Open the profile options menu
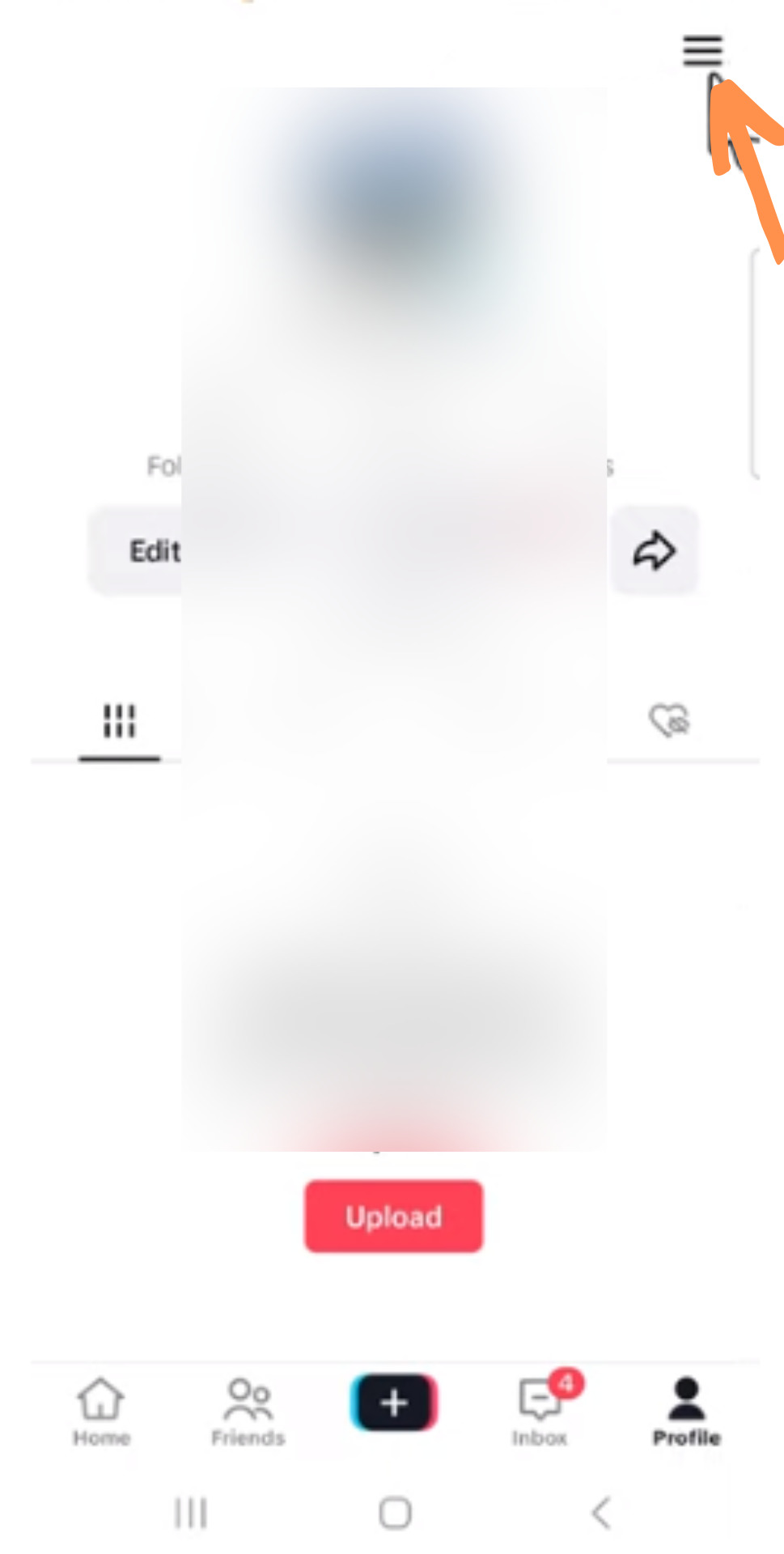Viewport: 784px width, 1554px height. click(x=702, y=50)
